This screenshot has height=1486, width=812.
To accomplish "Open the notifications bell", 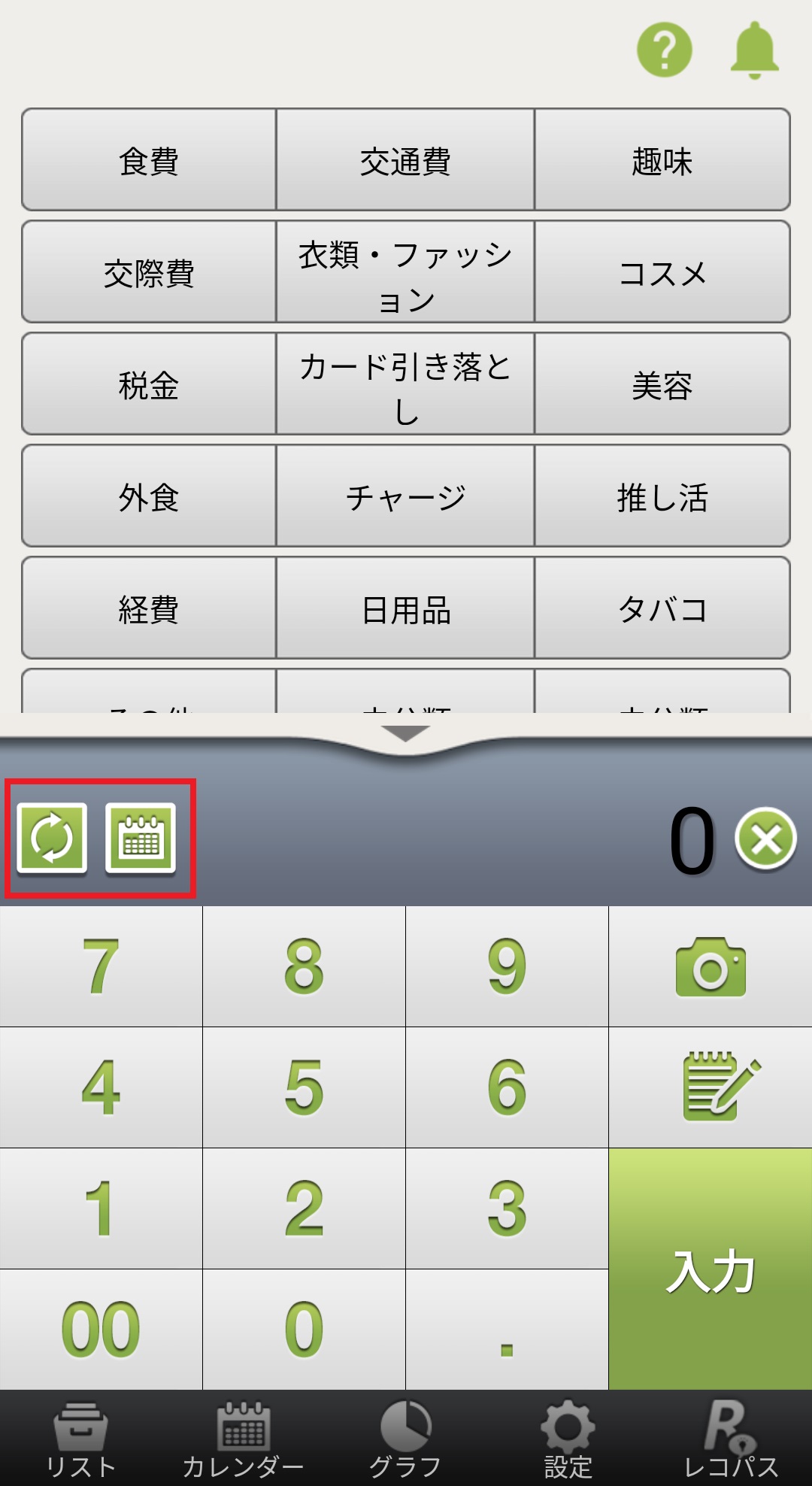I will click(754, 50).
